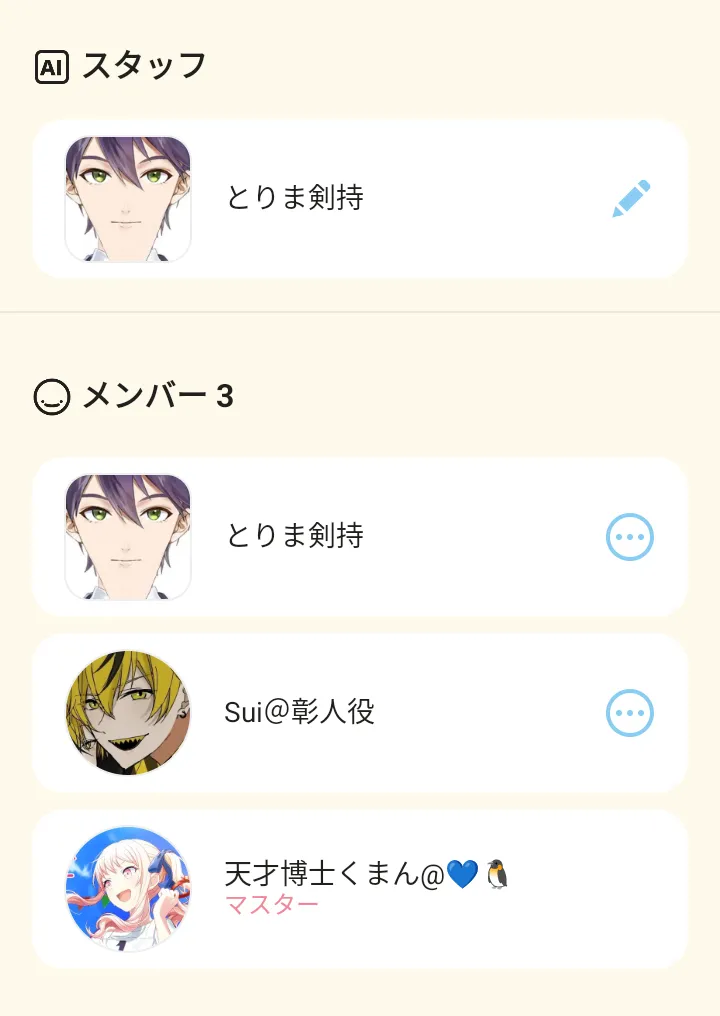The image size is (720, 1016).
Task: Open the options for member とりま剣持
Action: [x=630, y=538]
